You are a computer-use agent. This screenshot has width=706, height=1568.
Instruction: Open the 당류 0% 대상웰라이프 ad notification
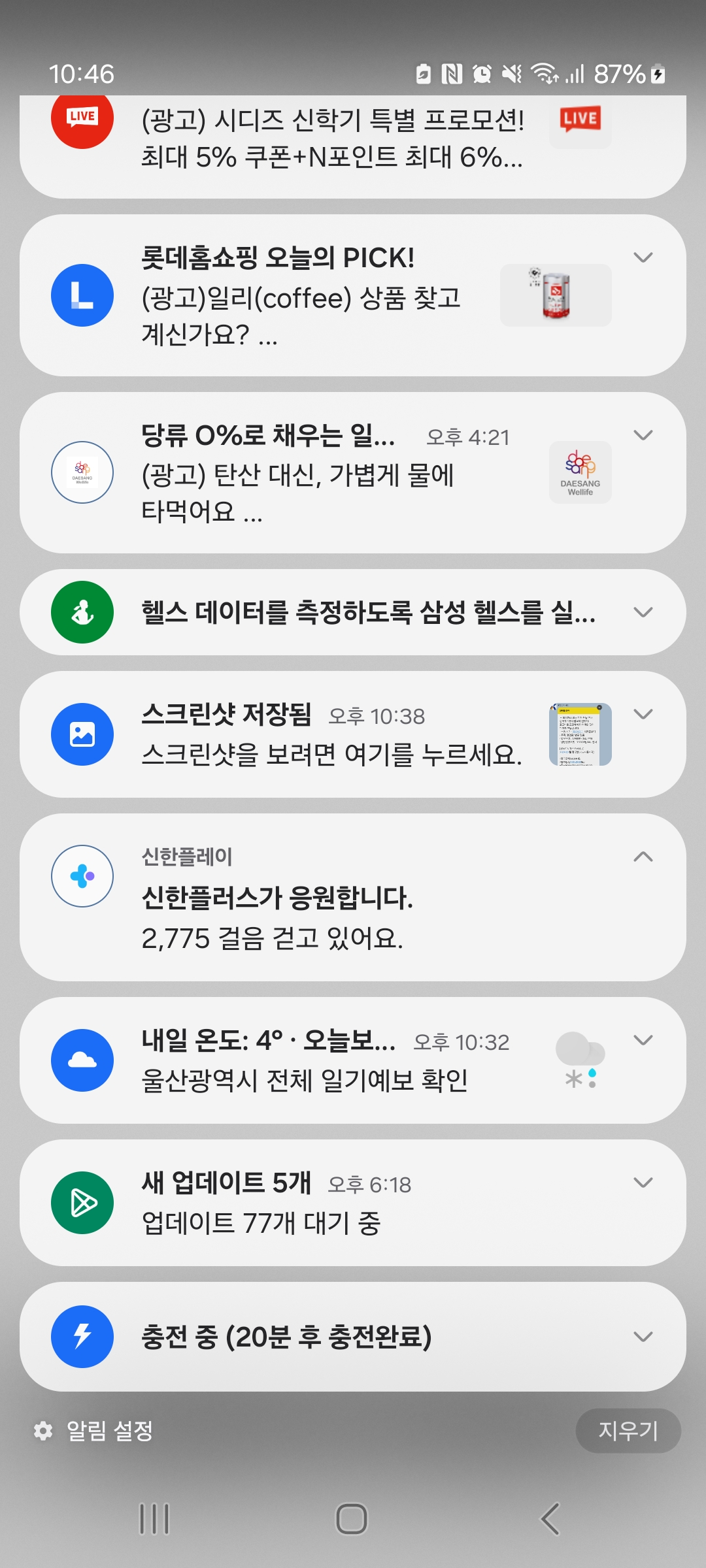301,473
